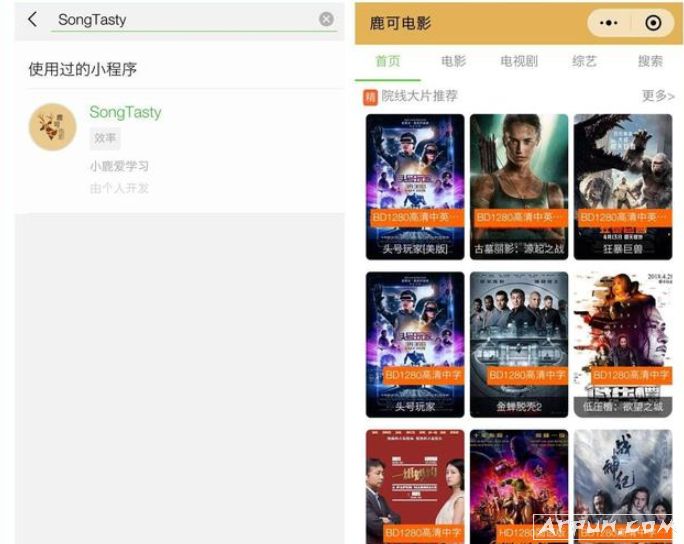View 更多 recommended theater movies

click(x=657, y=96)
